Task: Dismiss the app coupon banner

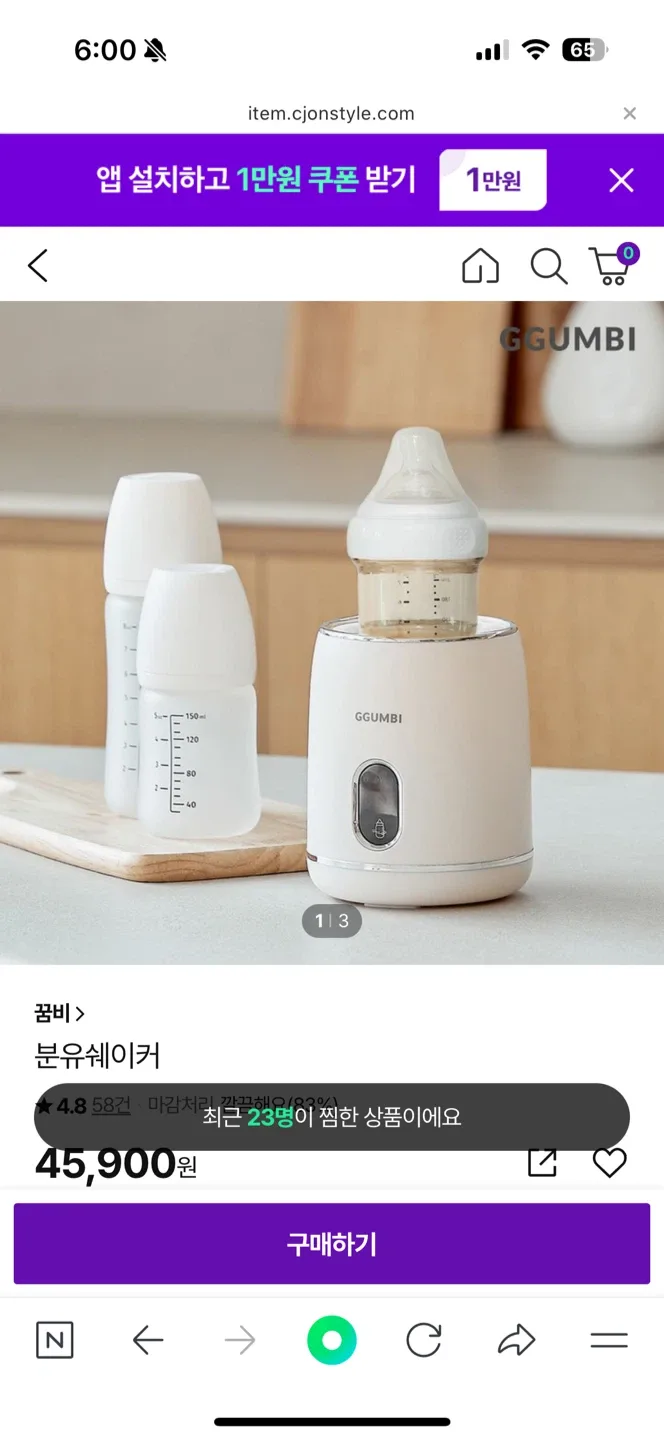Action: [621, 180]
